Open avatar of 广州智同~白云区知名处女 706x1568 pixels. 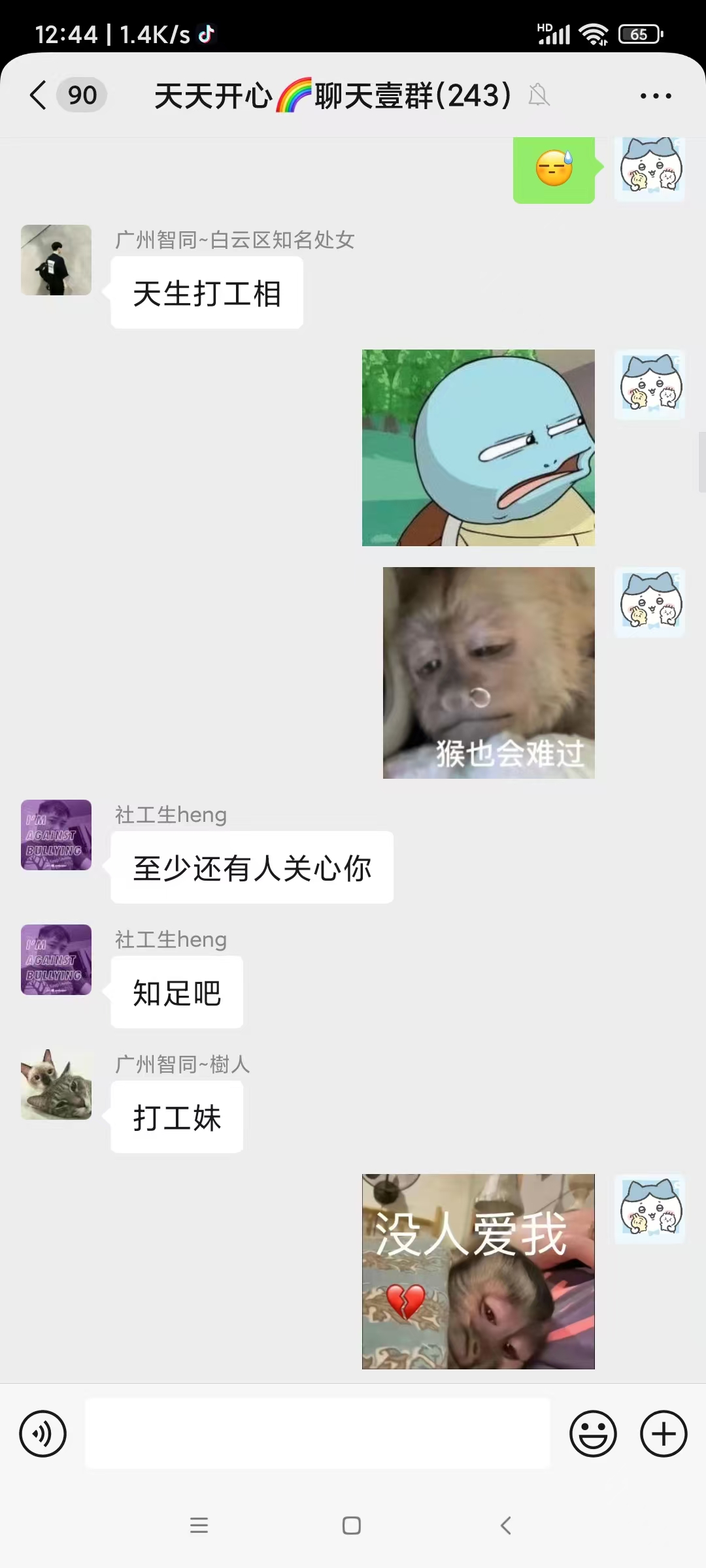click(x=56, y=260)
